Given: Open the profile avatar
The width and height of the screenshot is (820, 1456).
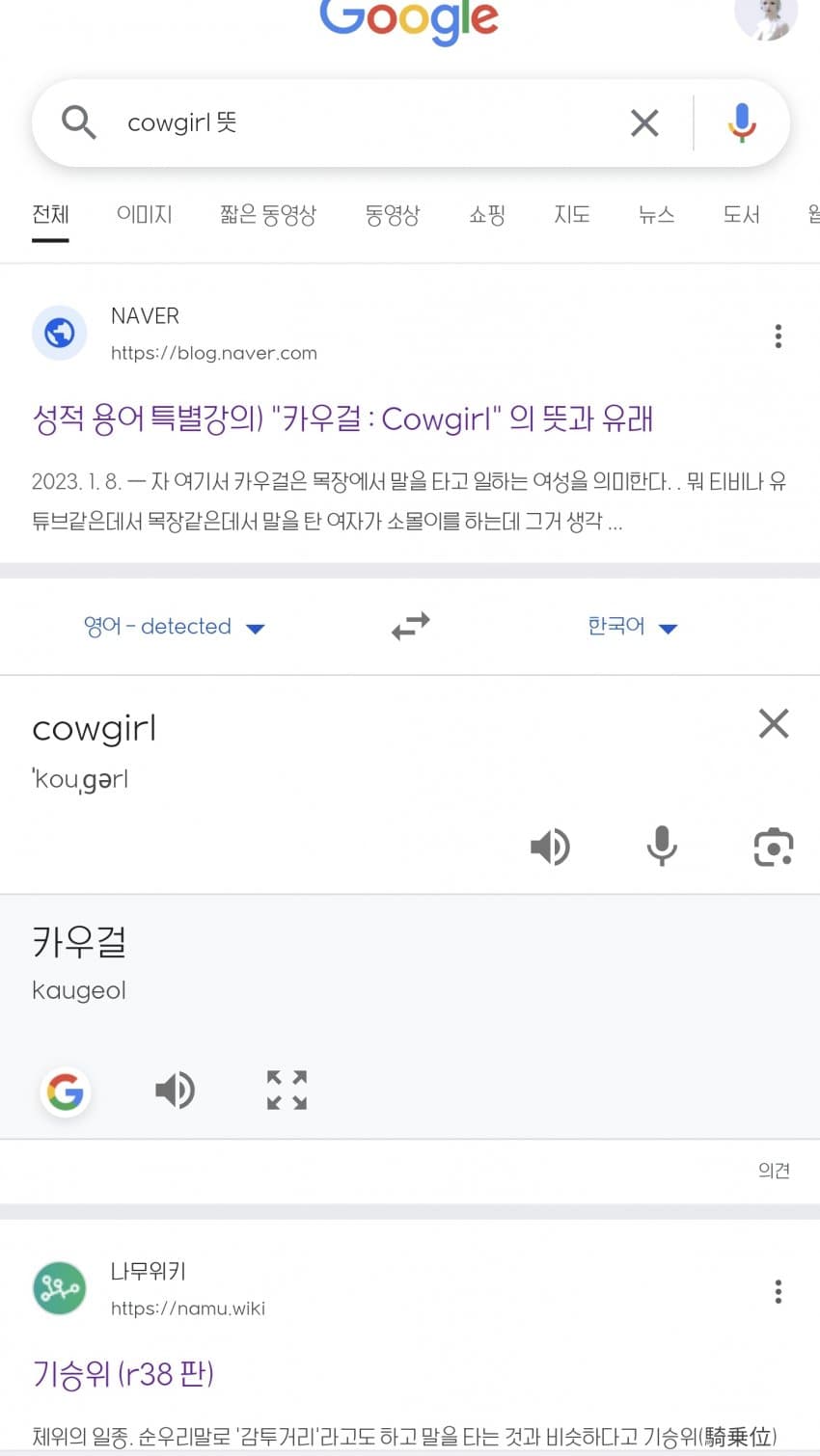Looking at the screenshot, I should point(765,19).
